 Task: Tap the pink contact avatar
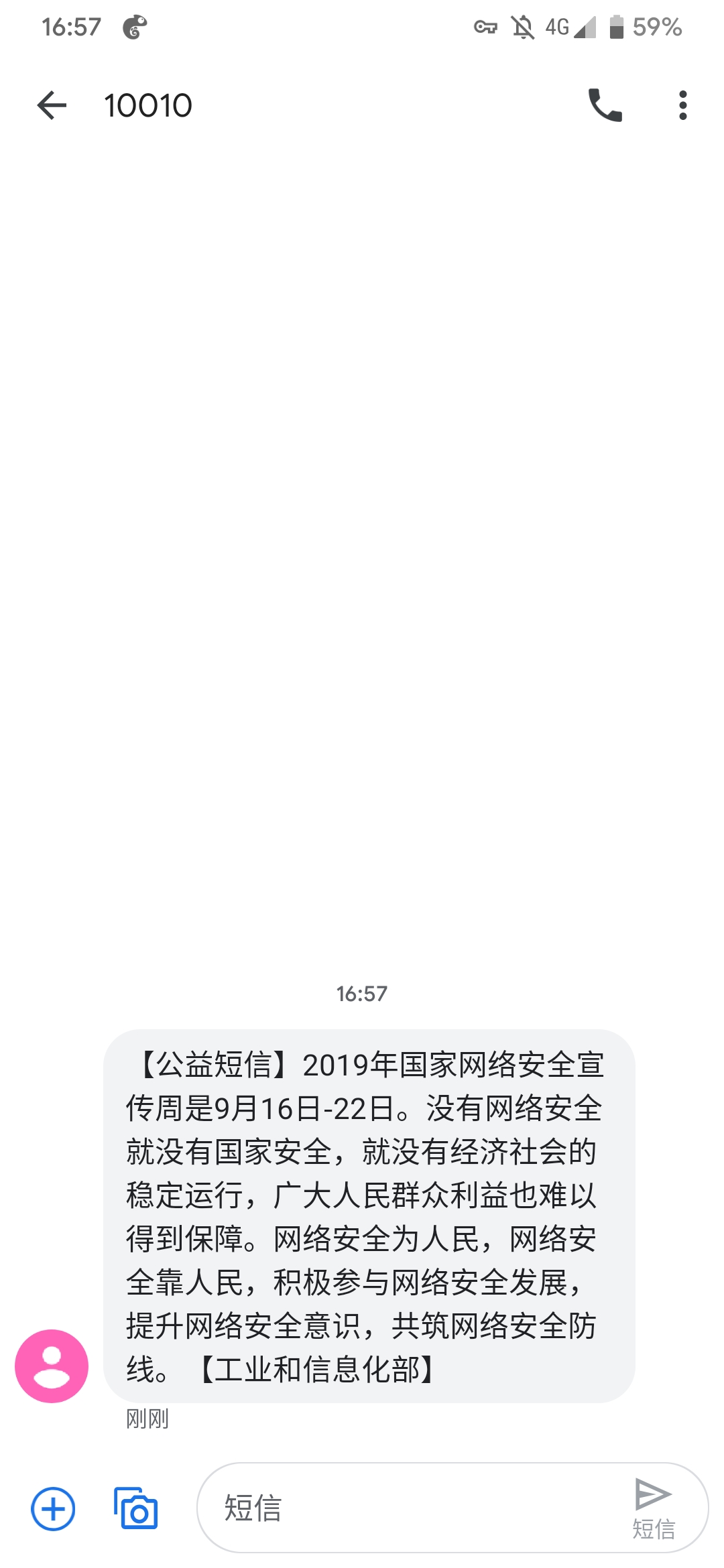[52, 1366]
